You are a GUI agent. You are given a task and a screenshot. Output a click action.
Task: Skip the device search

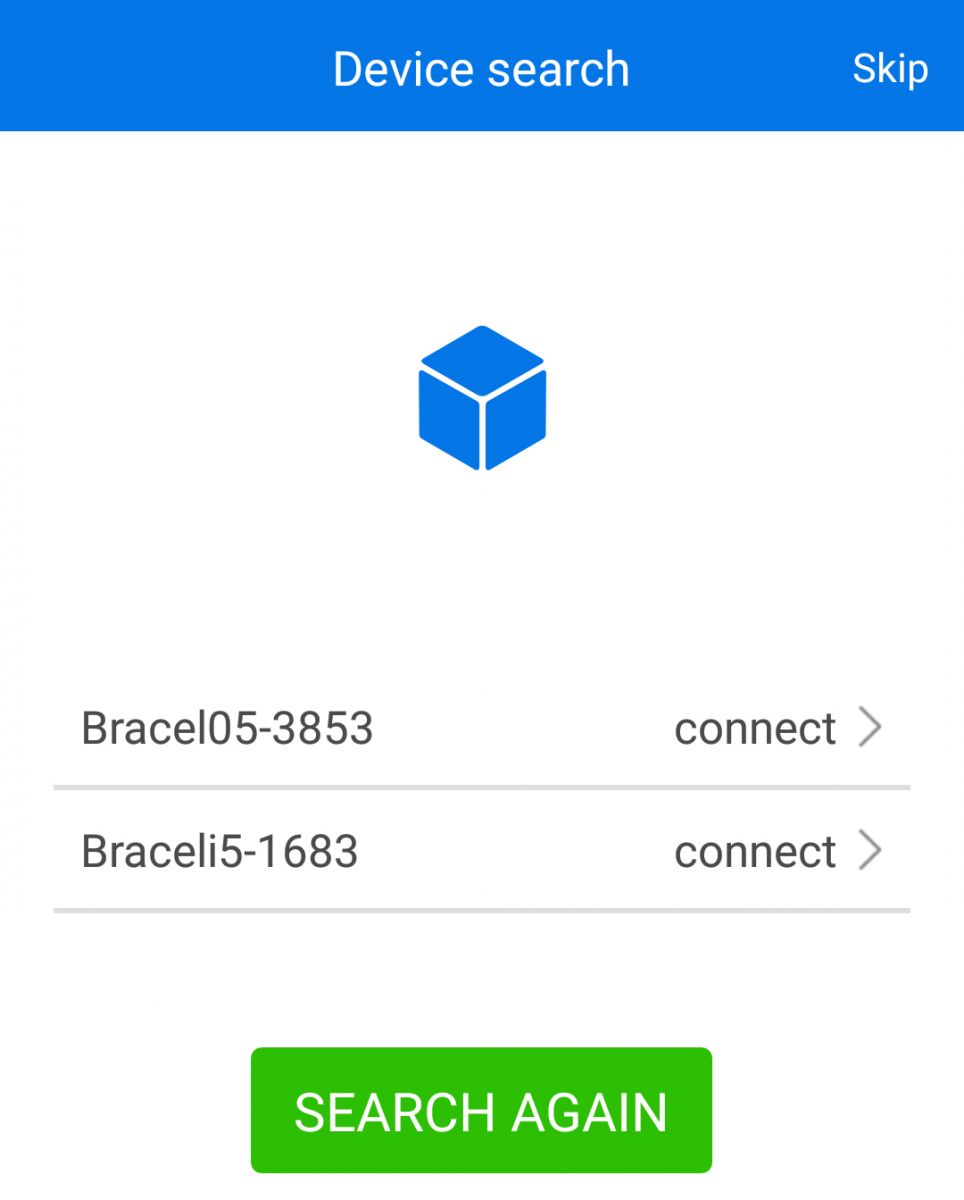[x=889, y=69]
